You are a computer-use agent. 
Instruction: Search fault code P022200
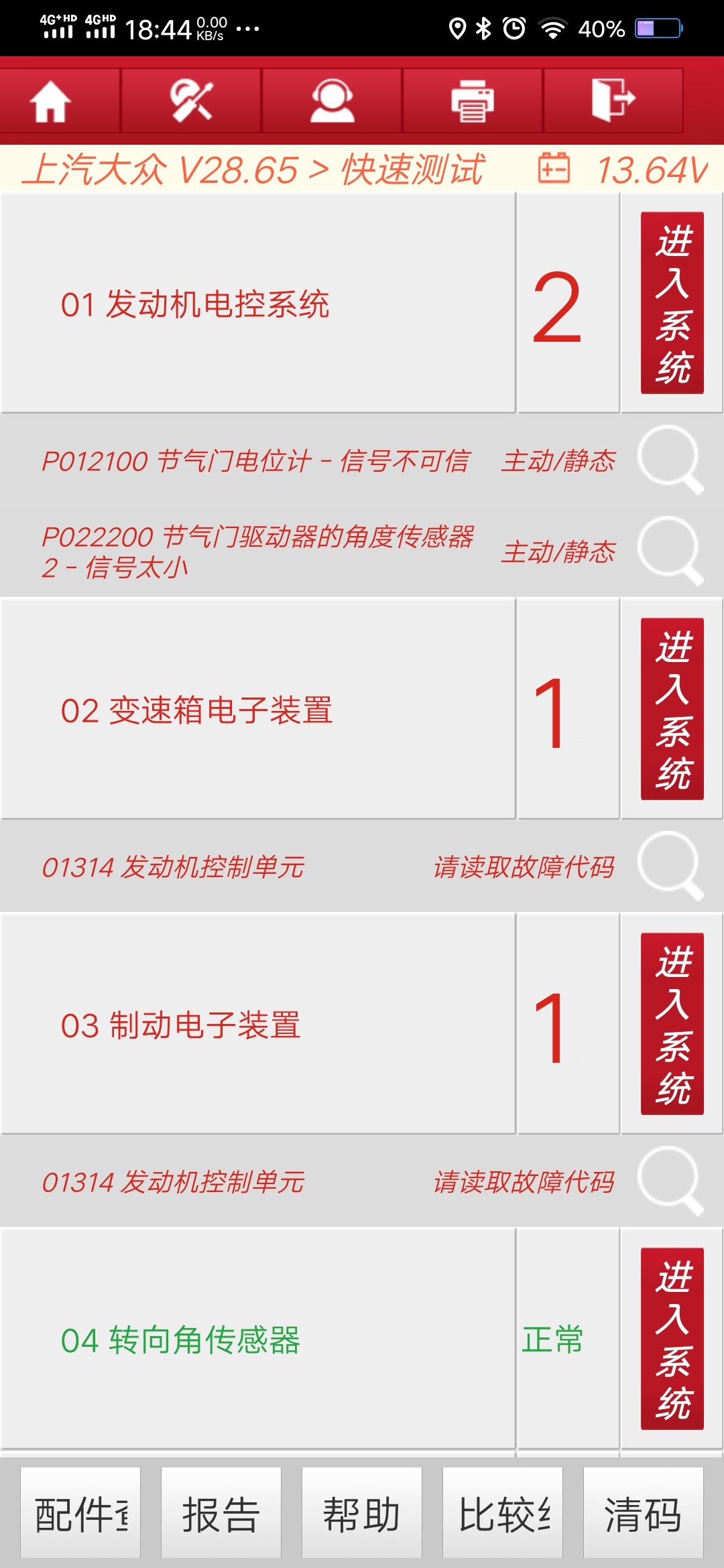(670, 551)
